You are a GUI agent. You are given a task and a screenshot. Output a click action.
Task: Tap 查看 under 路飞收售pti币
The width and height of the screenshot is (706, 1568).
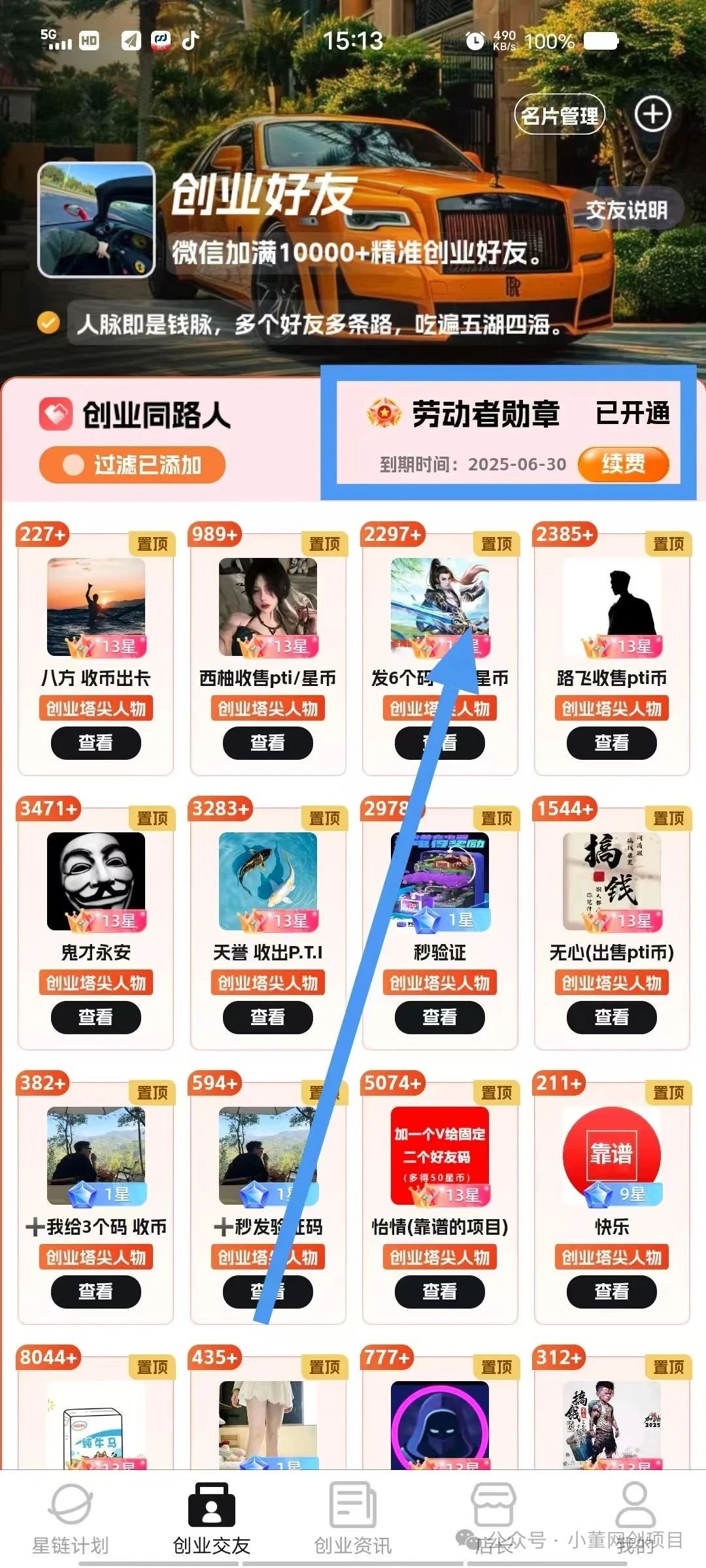click(x=612, y=743)
